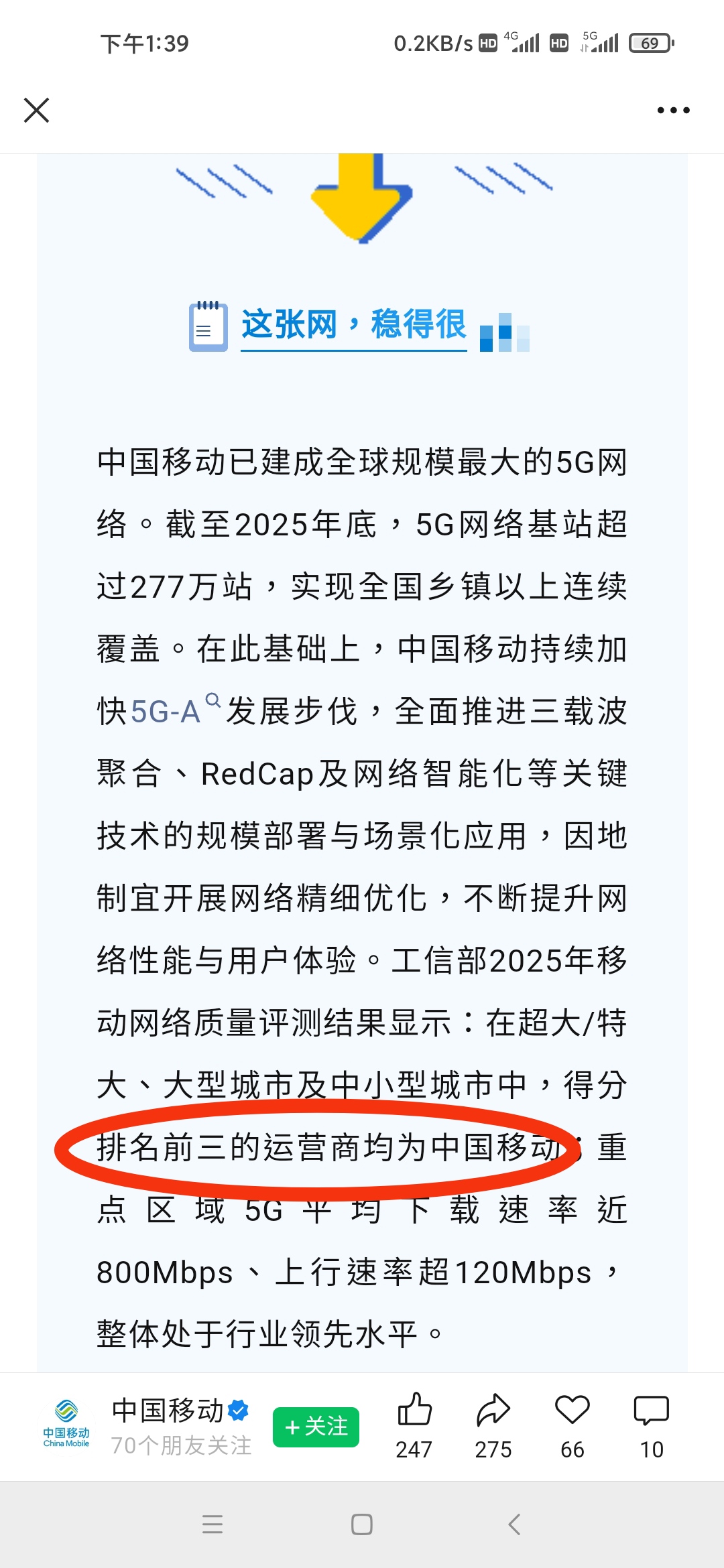
Task: Close the article with the X icon
Action: point(37,111)
